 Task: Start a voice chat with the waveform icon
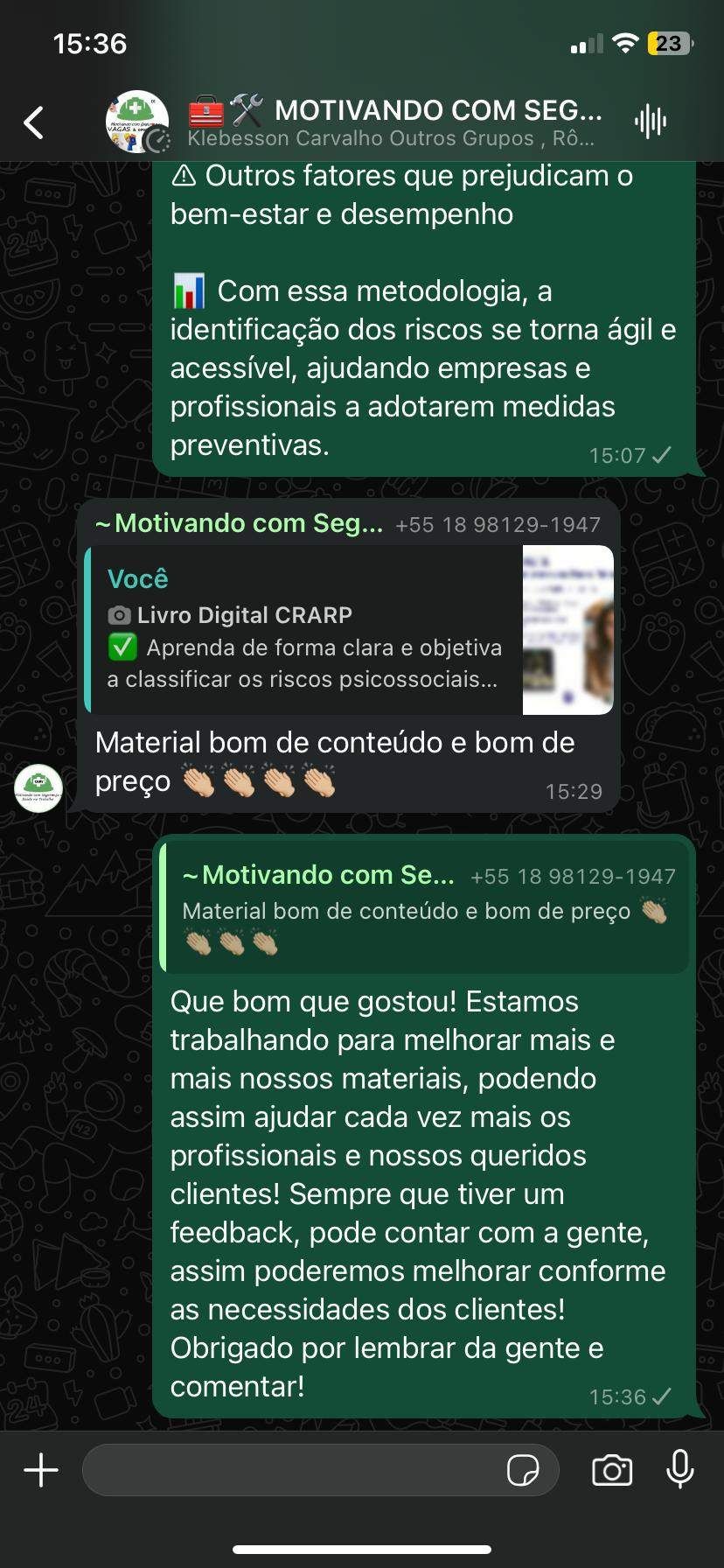coord(651,122)
